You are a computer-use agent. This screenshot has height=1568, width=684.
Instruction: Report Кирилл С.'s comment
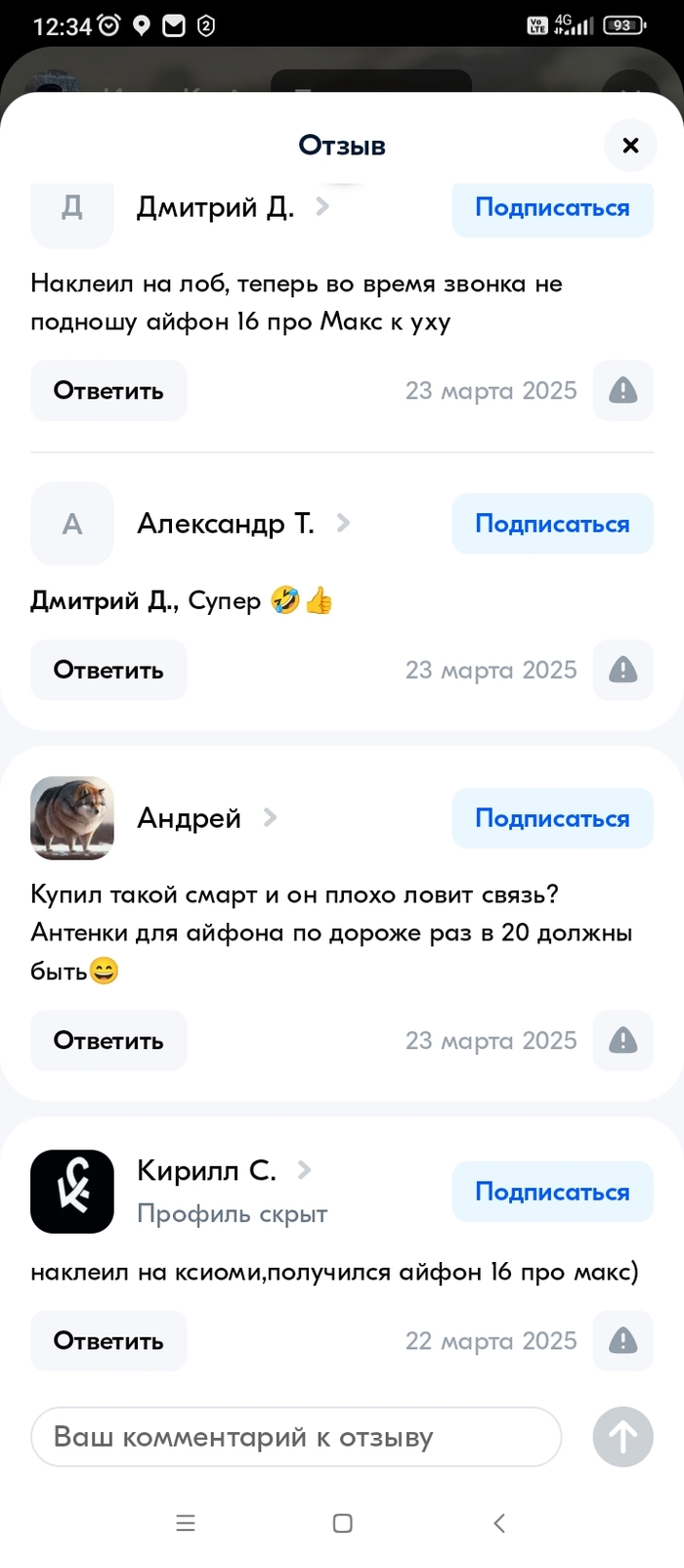tap(622, 1341)
